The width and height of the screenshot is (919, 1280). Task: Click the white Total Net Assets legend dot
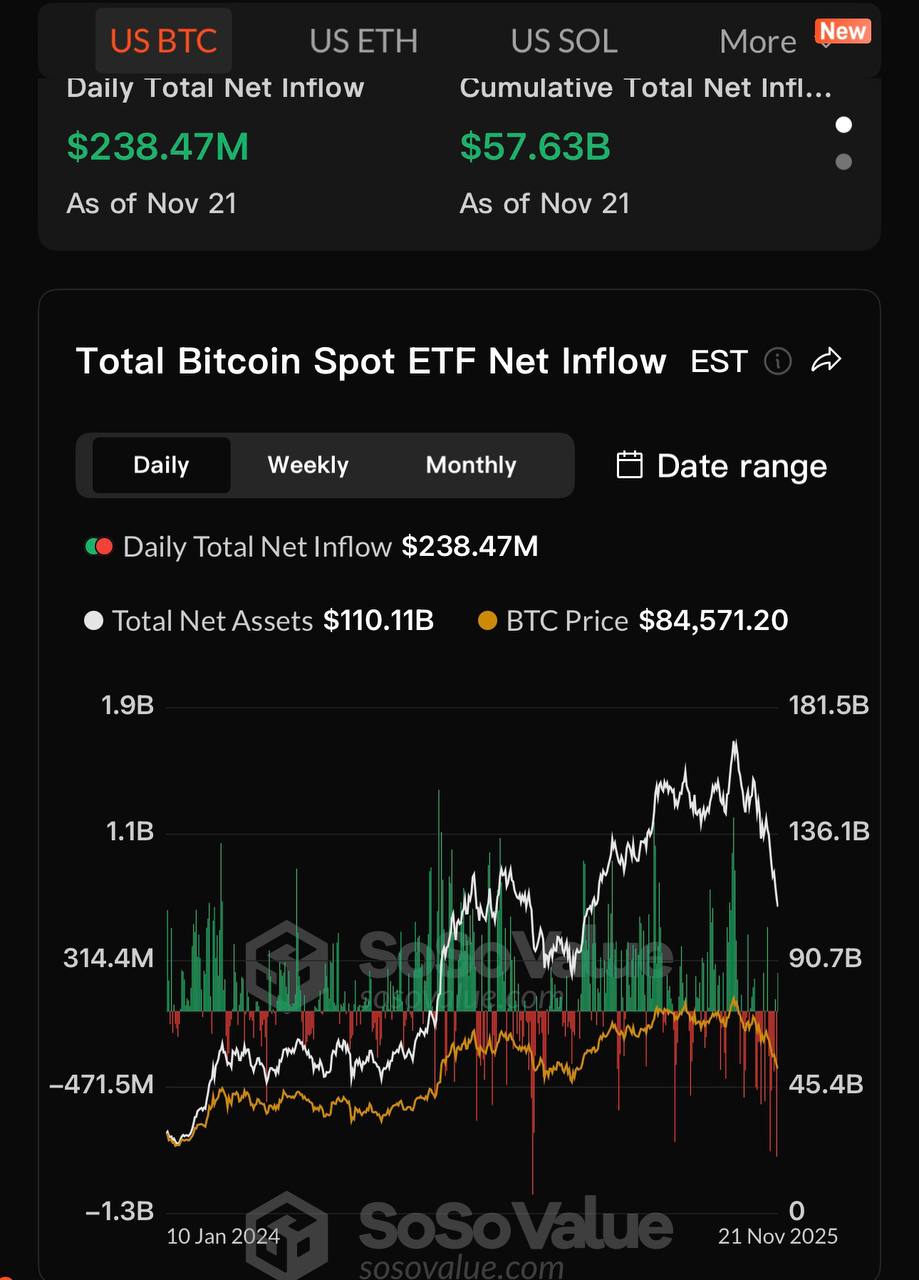pyautogui.click(x=93, y=620)
